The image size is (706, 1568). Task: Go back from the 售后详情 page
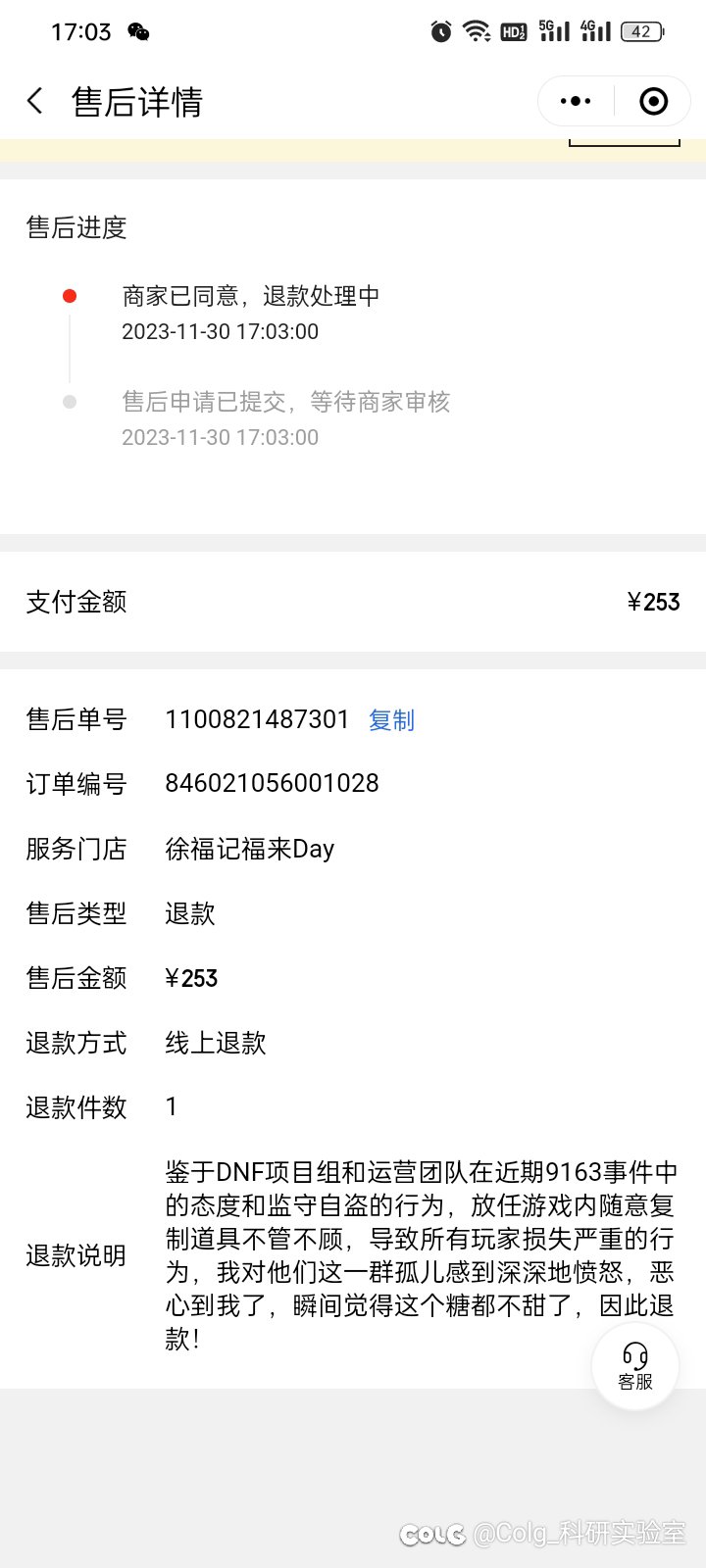coord(35,101)
